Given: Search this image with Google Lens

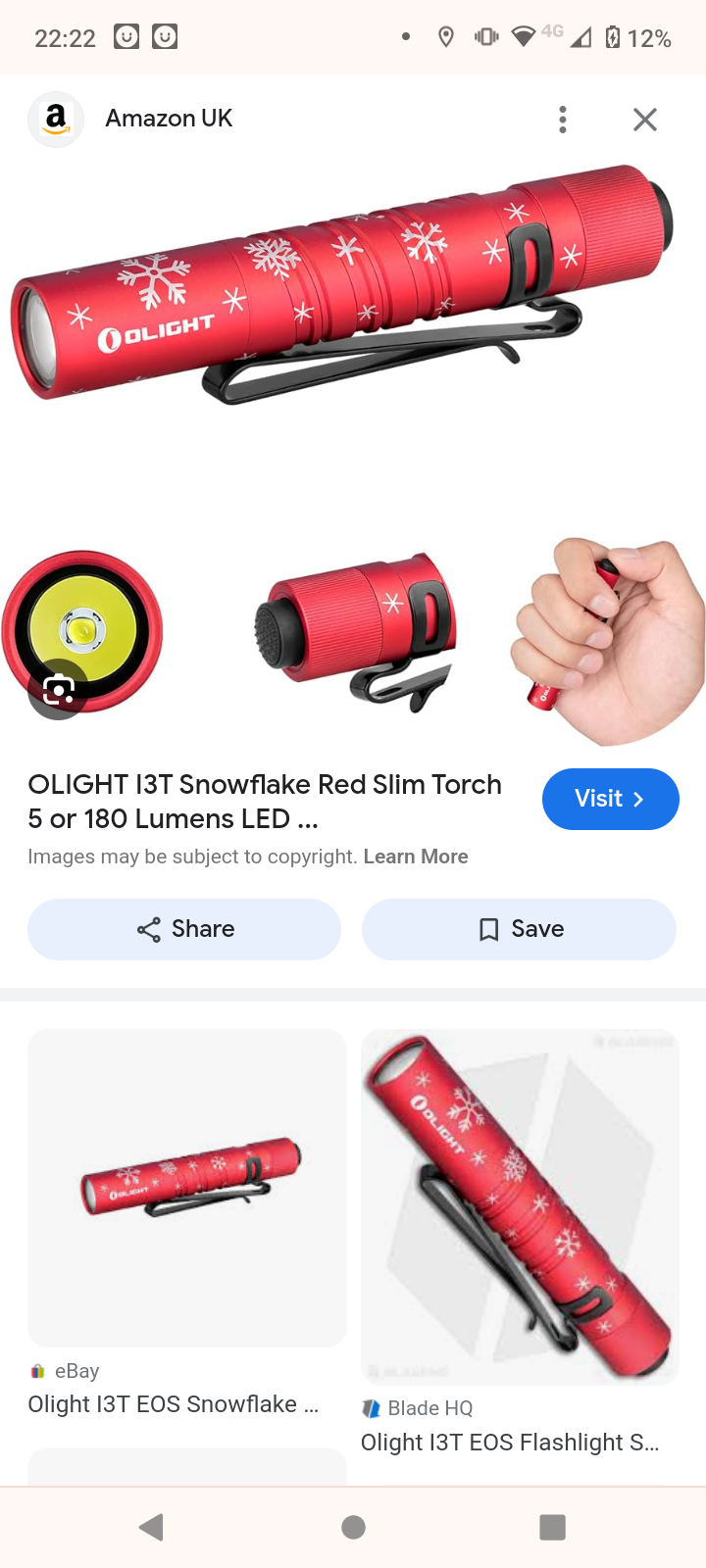Looking at the screenshot, I should pos(59,692).
